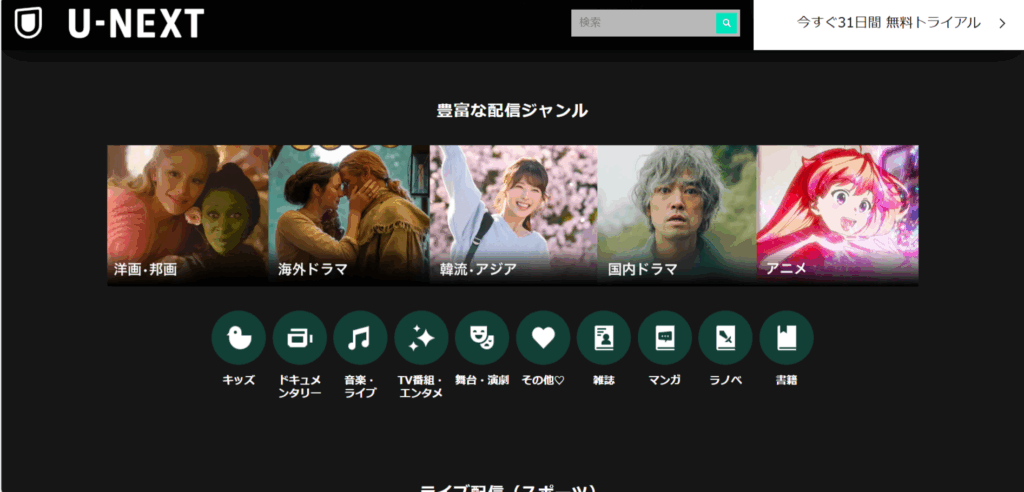Open the 海外ドラマ genre tile

click(349, 215)
